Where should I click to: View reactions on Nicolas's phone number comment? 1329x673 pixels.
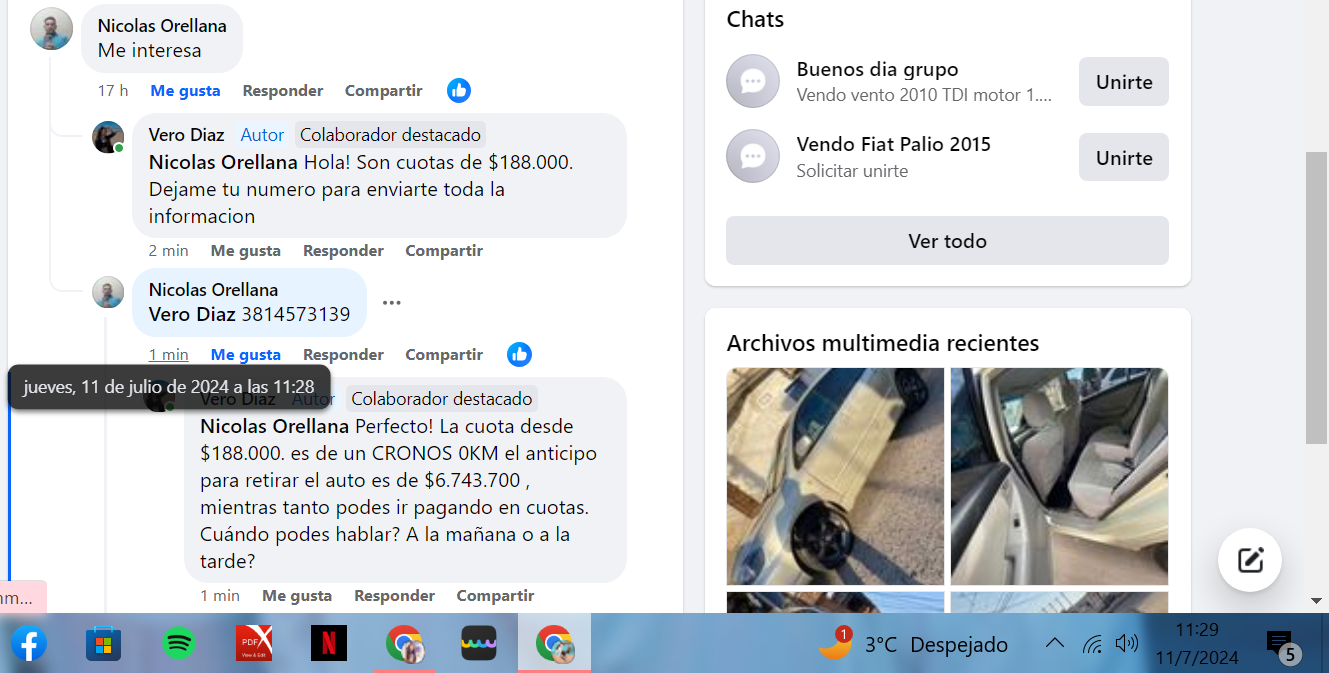coord(519,355)
